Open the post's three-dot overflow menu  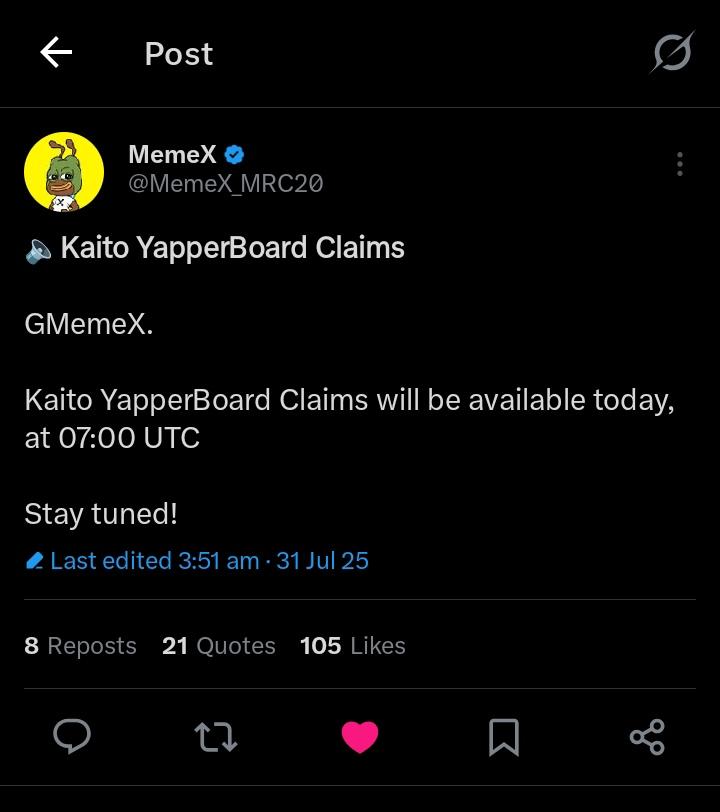(x=680, y=164)
